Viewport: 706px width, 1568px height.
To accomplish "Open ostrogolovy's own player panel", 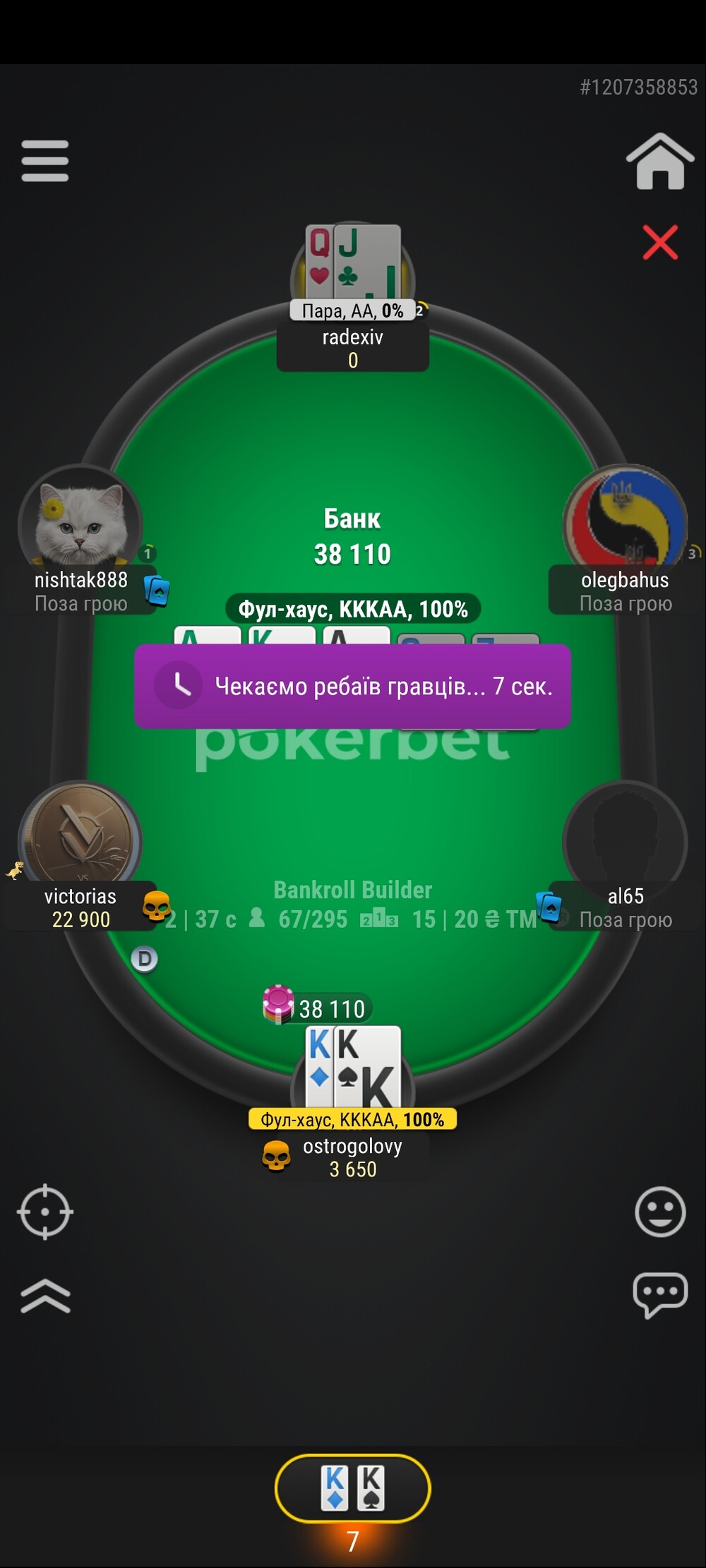I will [x=352, y=1157].
